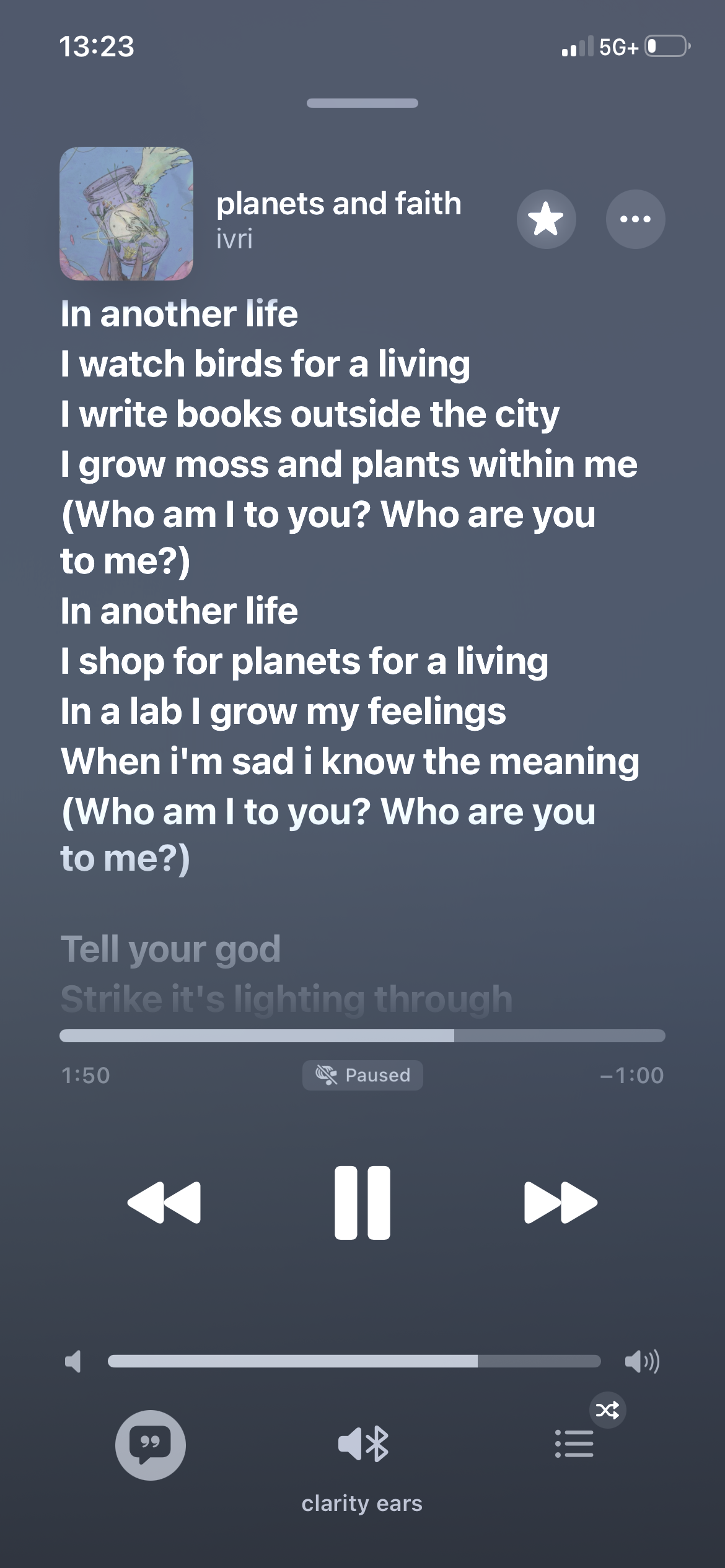
Task: Select the song title 'planets and faith'
Action: pos(338,203)
